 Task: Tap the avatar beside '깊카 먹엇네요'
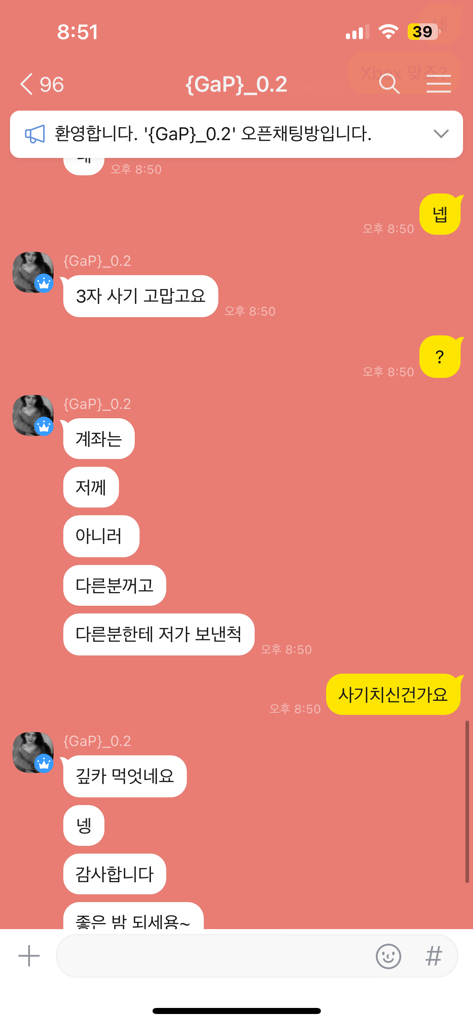(x=33, y=752)
